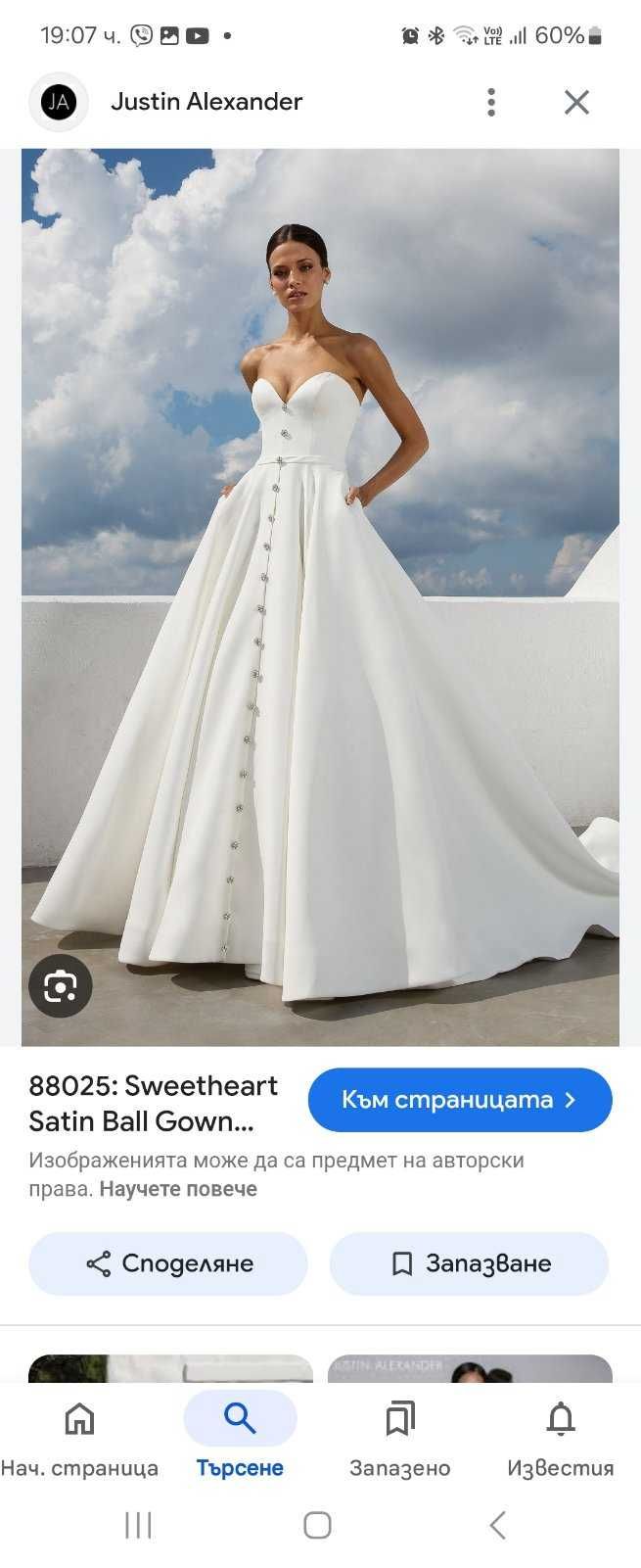This screenshot has height=1568, width=641.
Task: Open the "Запазено" tab
Action: 399,1437
